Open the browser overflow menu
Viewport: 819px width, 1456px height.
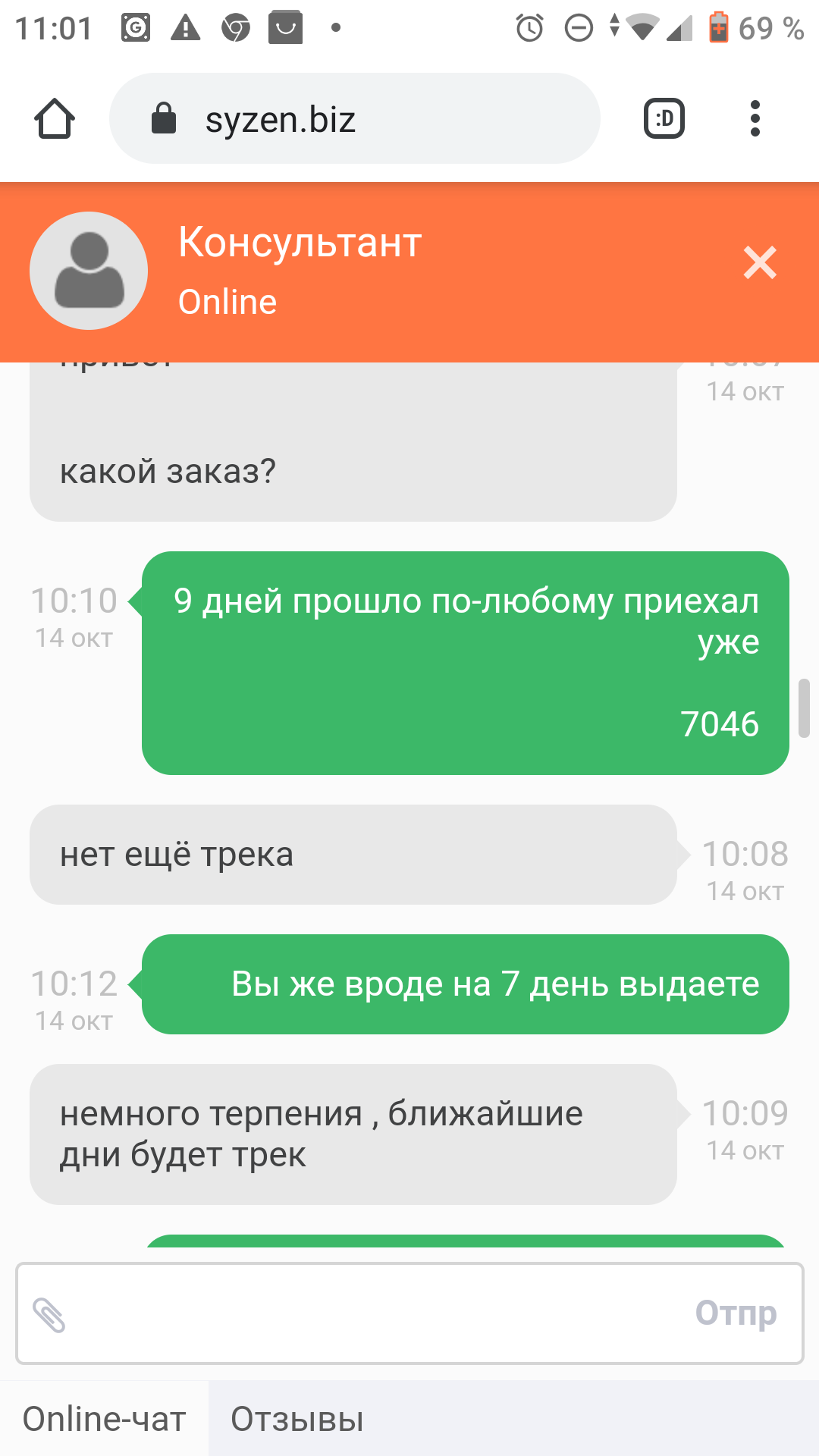click(754, 118)
